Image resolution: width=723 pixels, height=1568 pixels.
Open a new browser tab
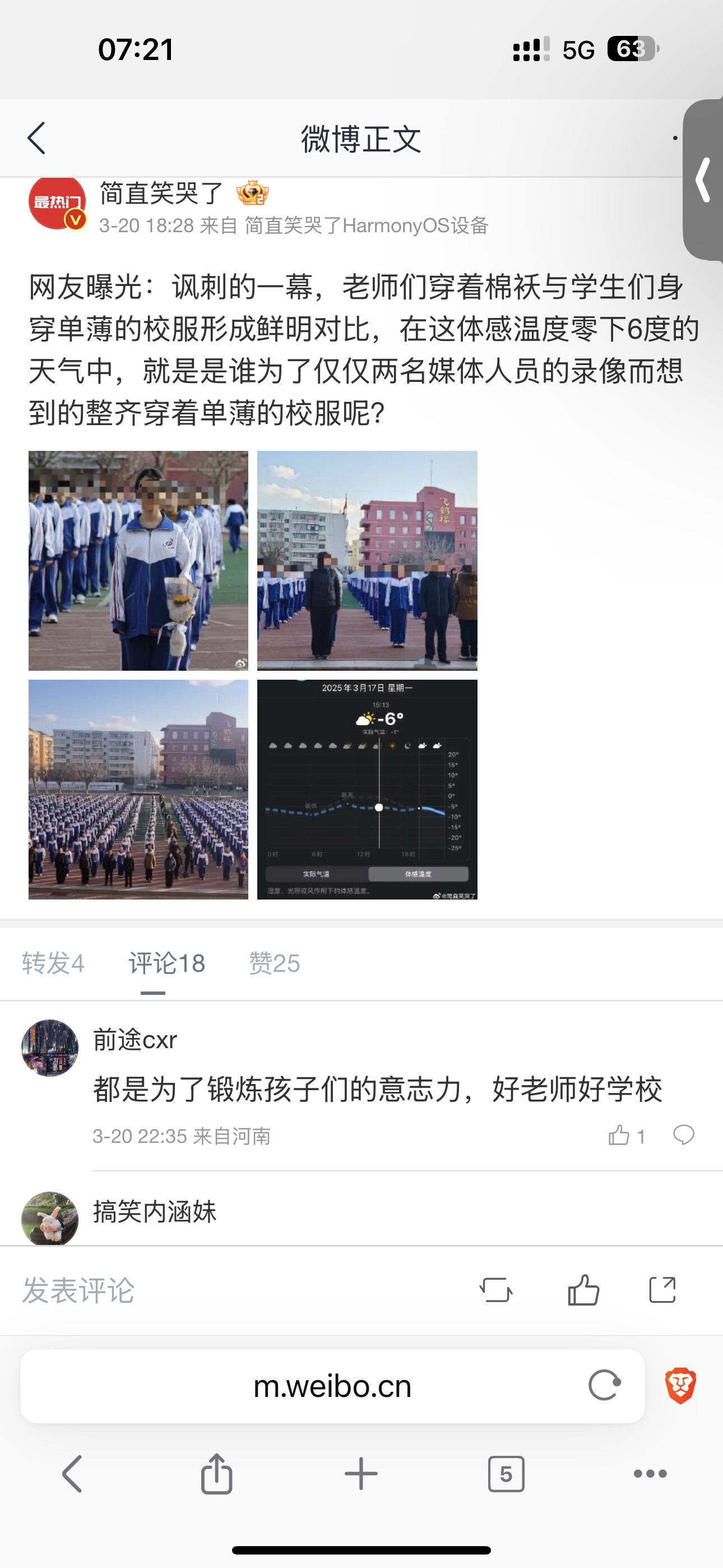point(361,1474)
